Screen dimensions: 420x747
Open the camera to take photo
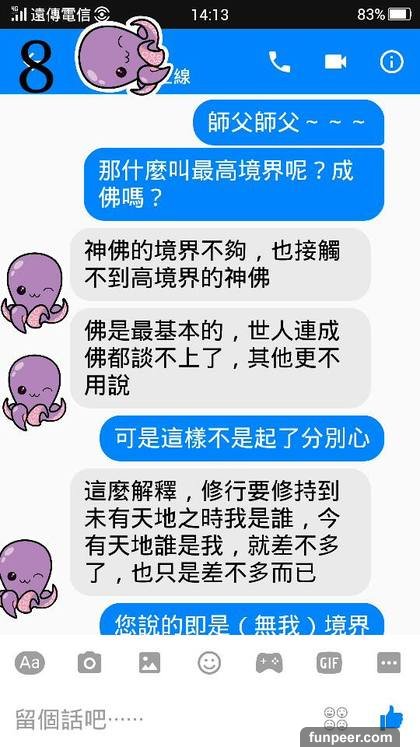(90, 663)
